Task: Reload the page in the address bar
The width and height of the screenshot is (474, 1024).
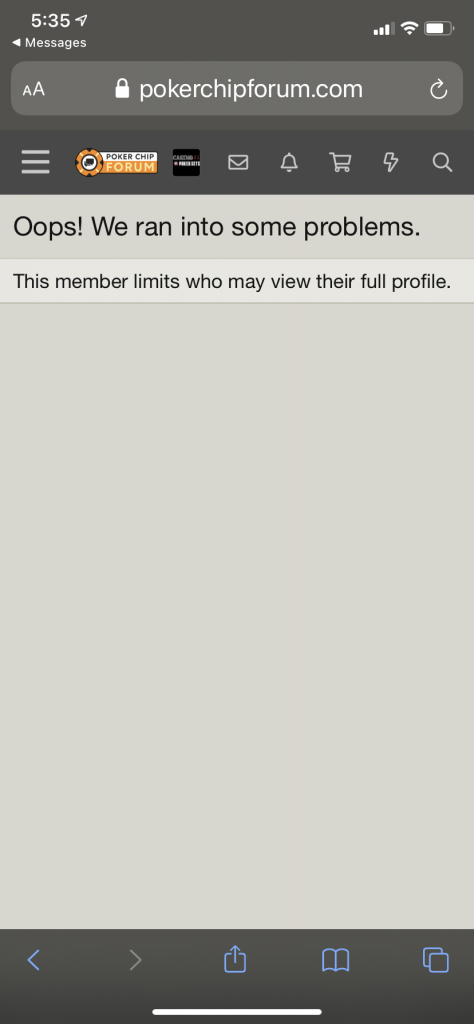Action: [439, 89]
